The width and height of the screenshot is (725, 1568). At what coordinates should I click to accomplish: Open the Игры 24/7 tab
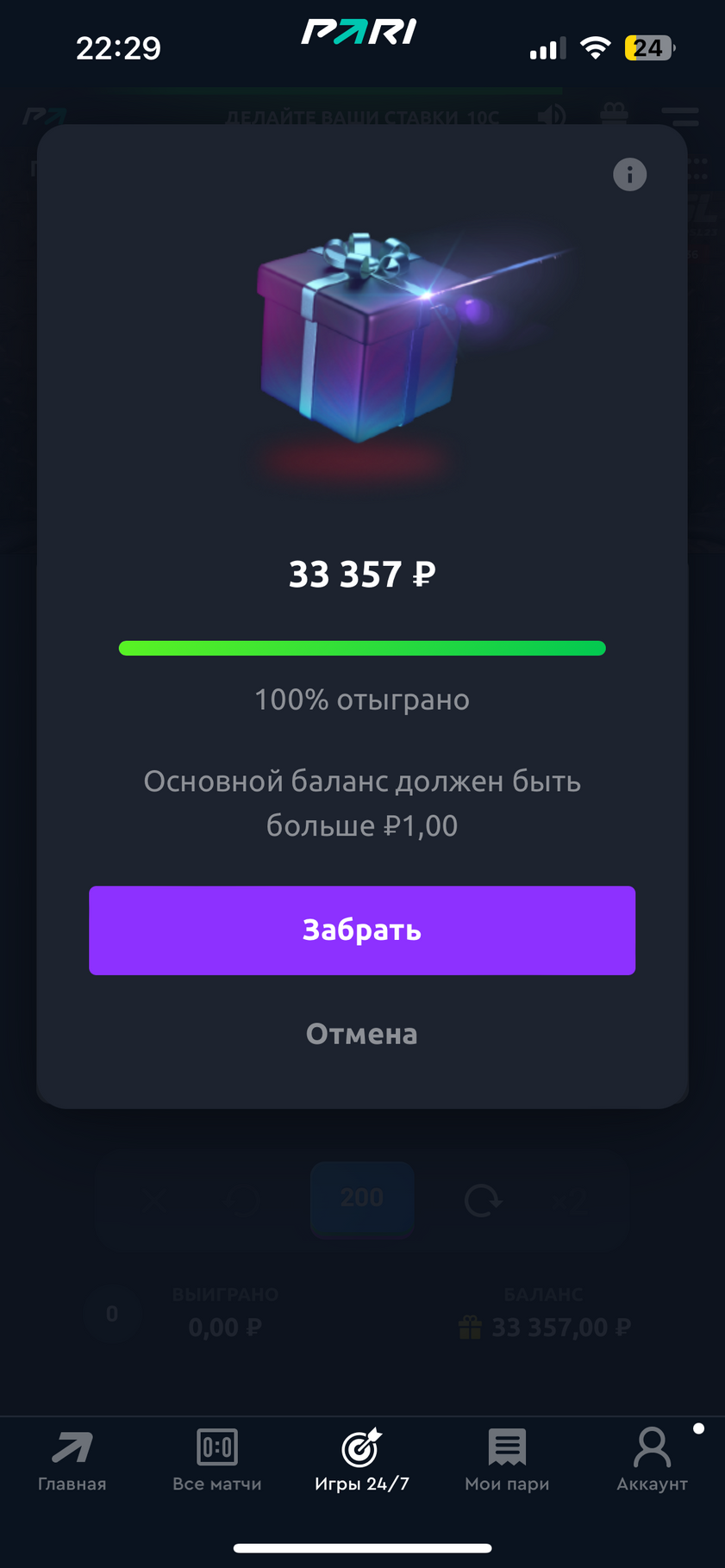362,1460
